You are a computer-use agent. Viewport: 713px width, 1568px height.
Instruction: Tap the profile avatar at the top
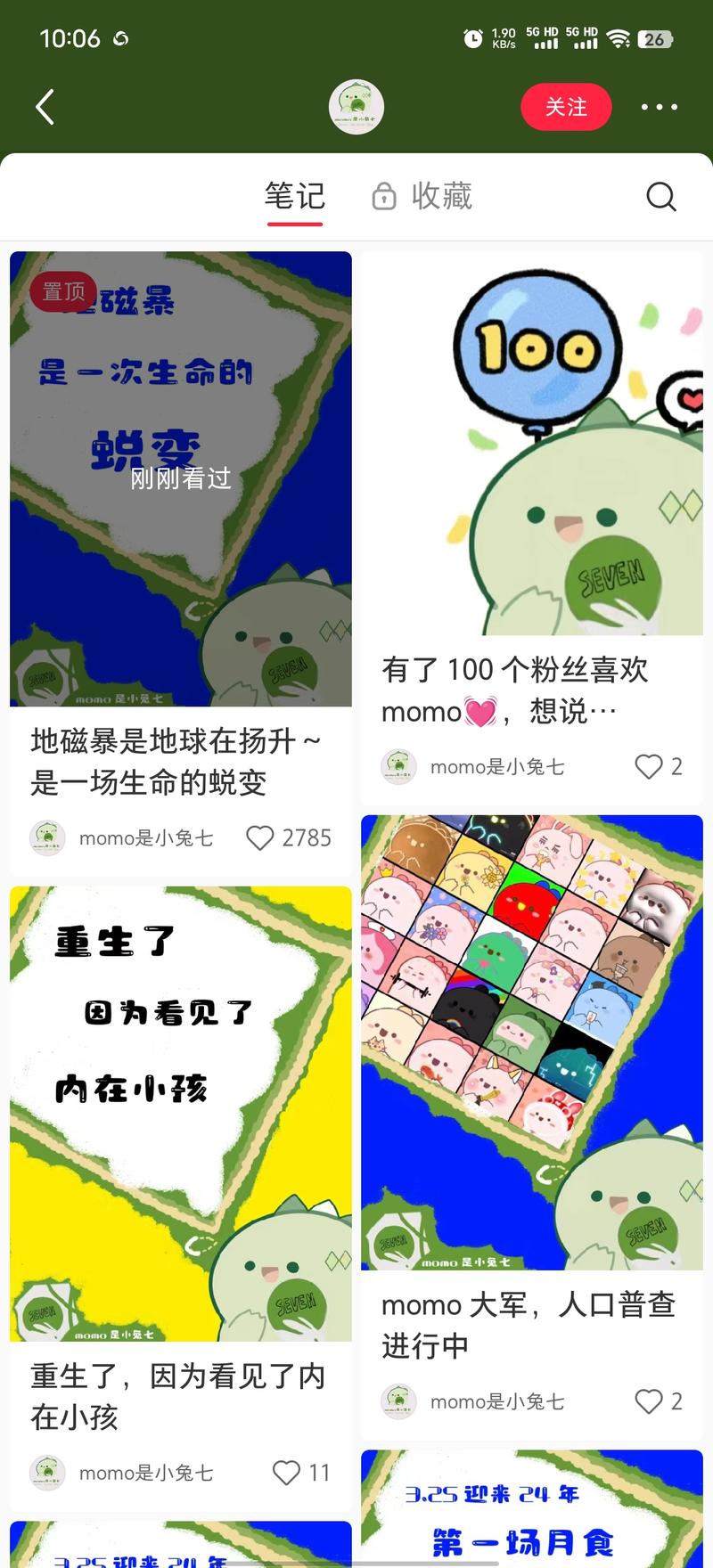tap(356, 106)
